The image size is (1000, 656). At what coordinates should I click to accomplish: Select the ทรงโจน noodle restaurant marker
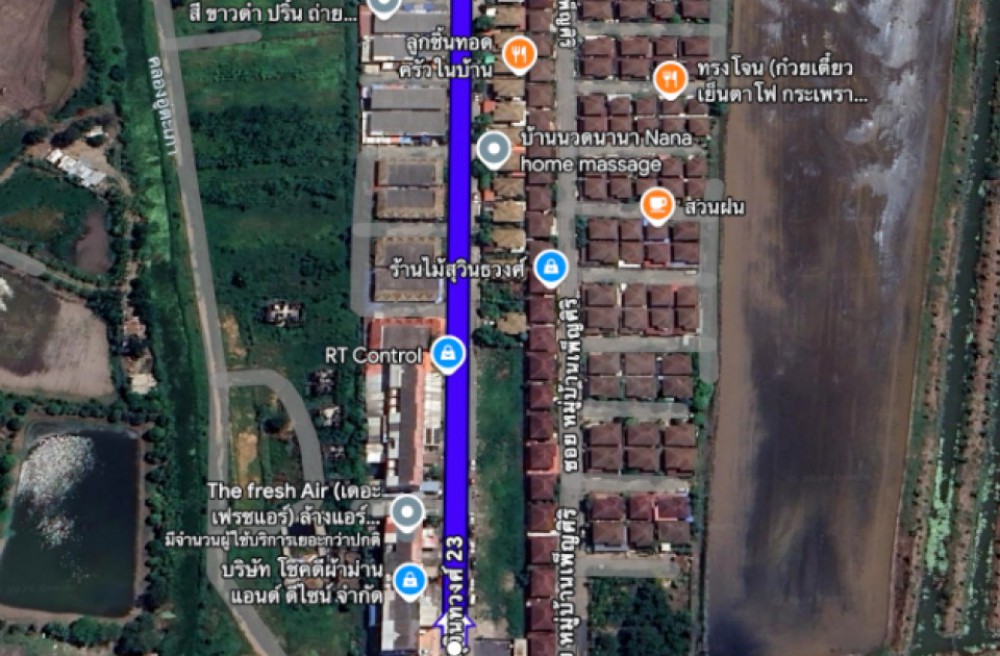click(x=670, y=77)
